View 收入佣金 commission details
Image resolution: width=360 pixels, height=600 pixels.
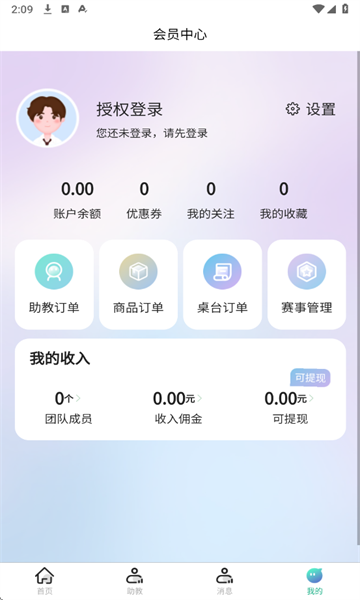pos(178,408)
